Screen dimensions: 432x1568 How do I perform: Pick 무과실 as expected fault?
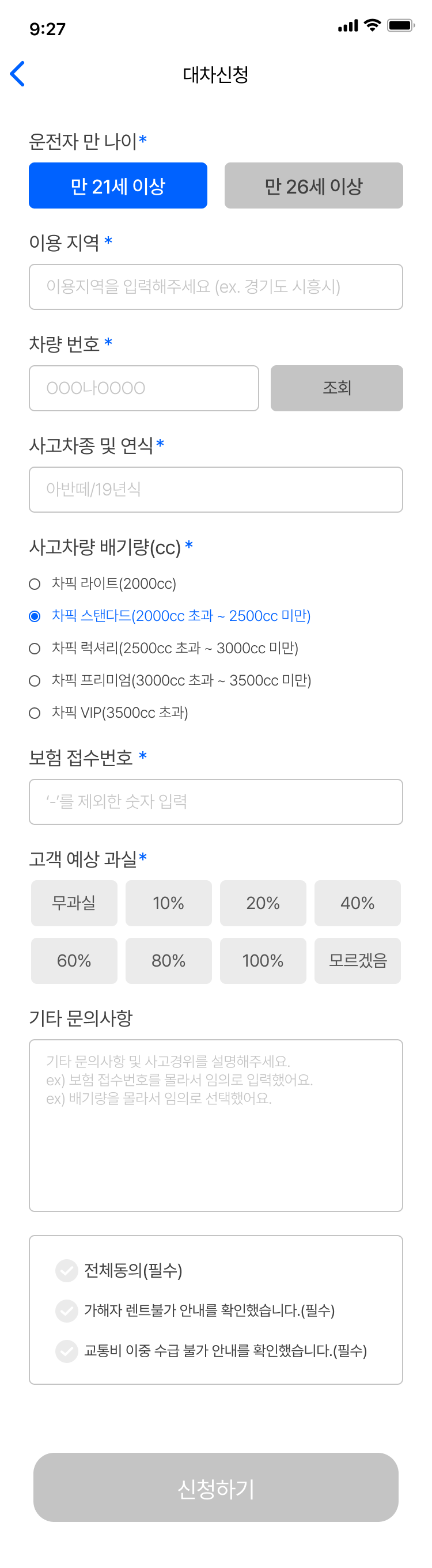point(74,903)
